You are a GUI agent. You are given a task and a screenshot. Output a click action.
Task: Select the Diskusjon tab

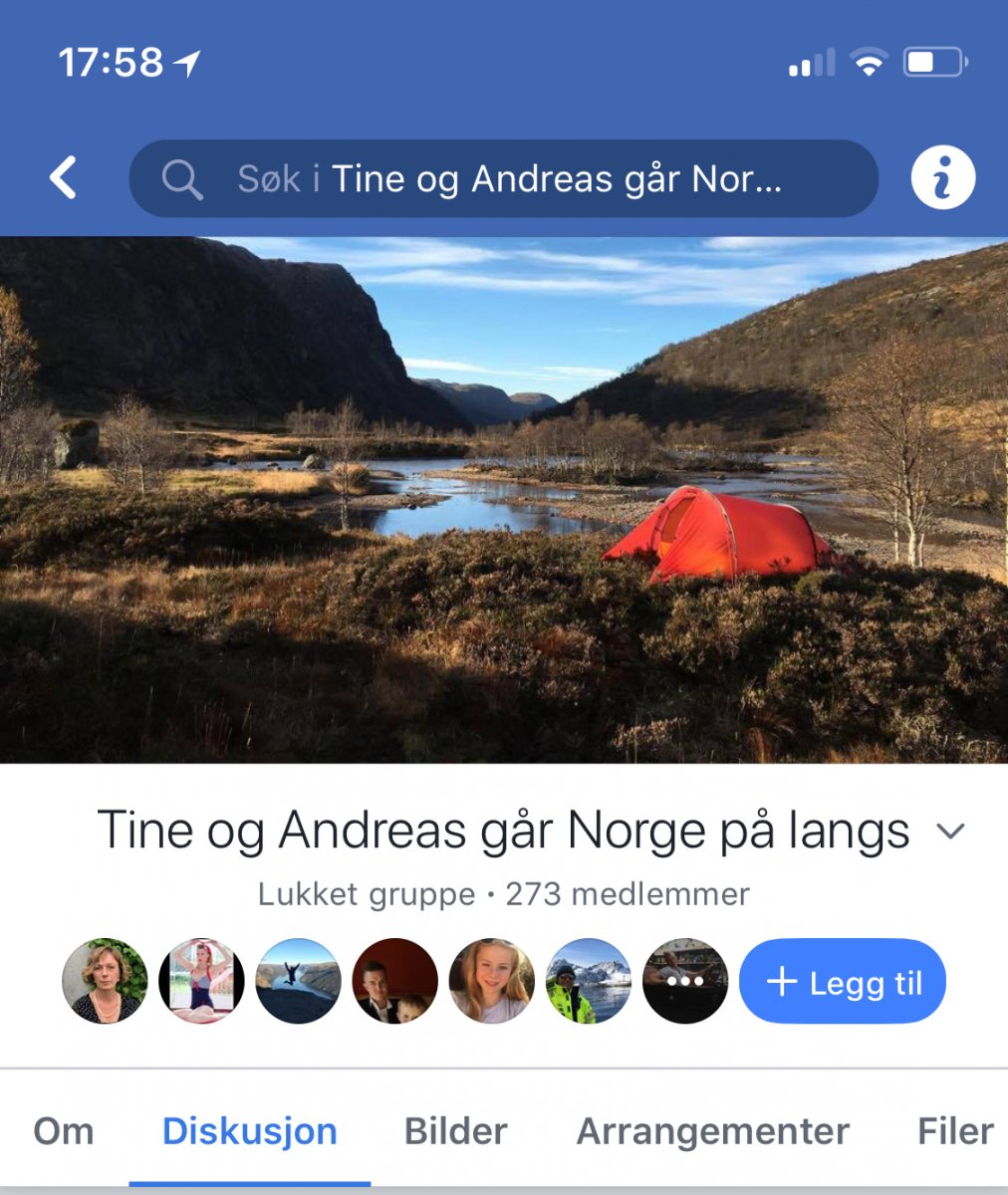[249, 1131]
